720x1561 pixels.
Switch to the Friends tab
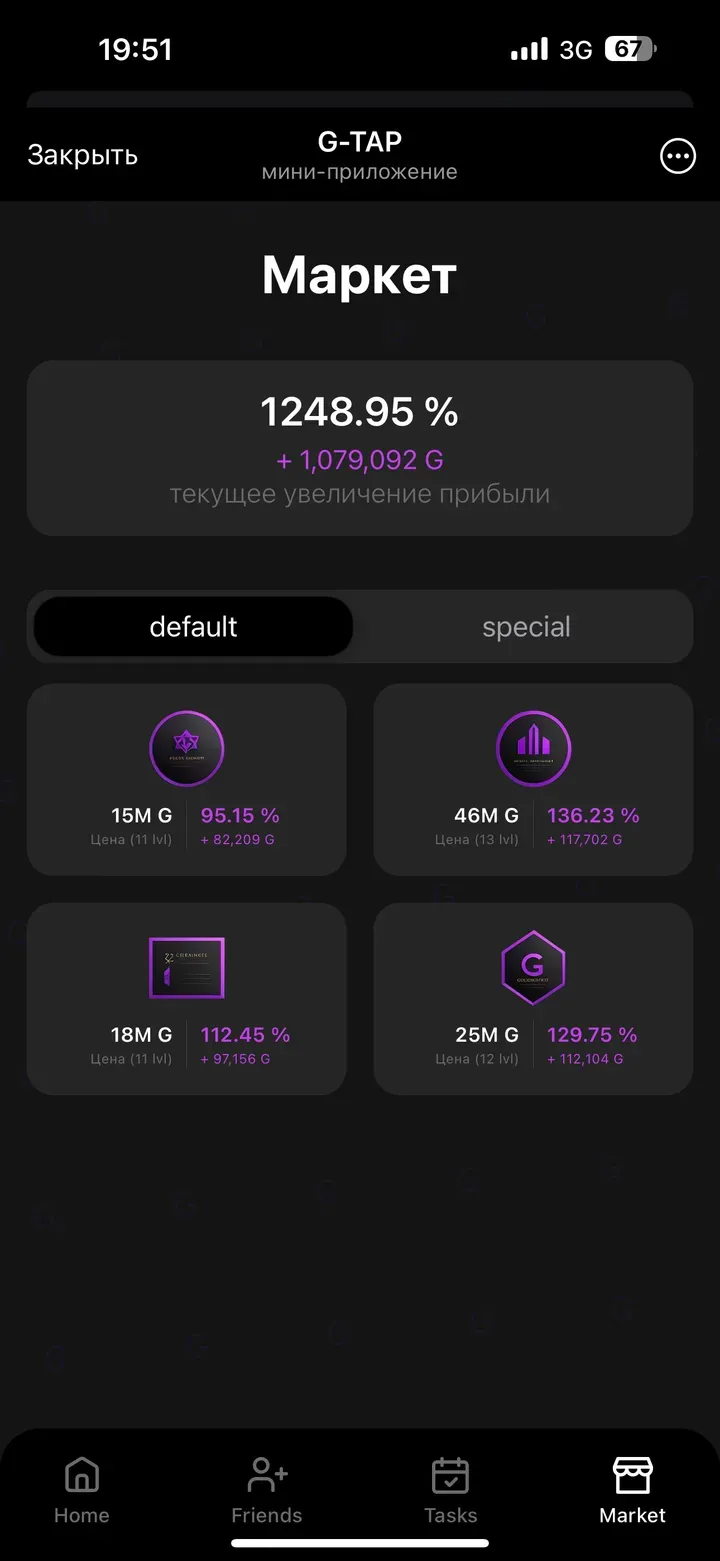(266, 1490)
